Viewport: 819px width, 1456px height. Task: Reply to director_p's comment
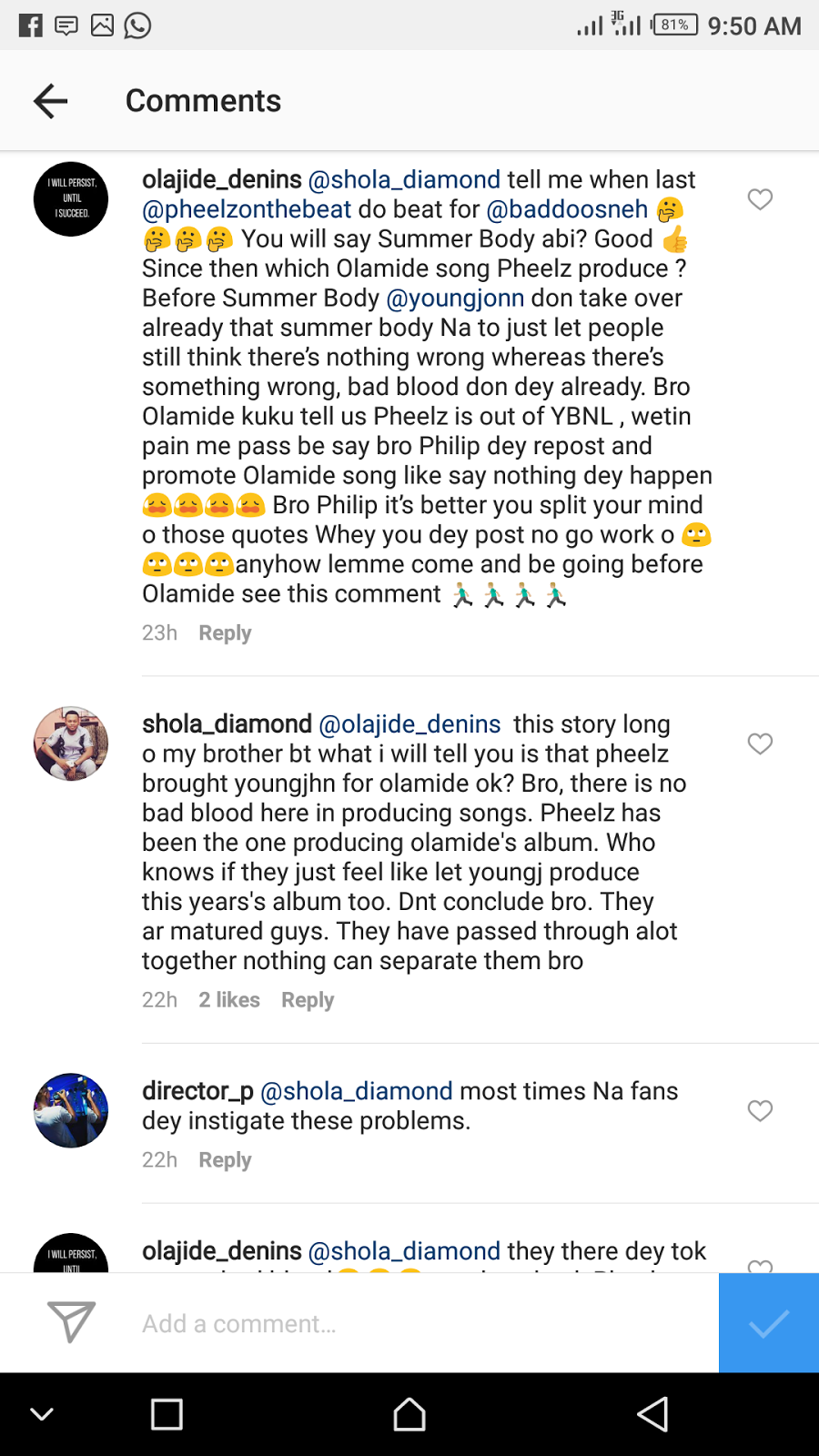point(225,1160)
